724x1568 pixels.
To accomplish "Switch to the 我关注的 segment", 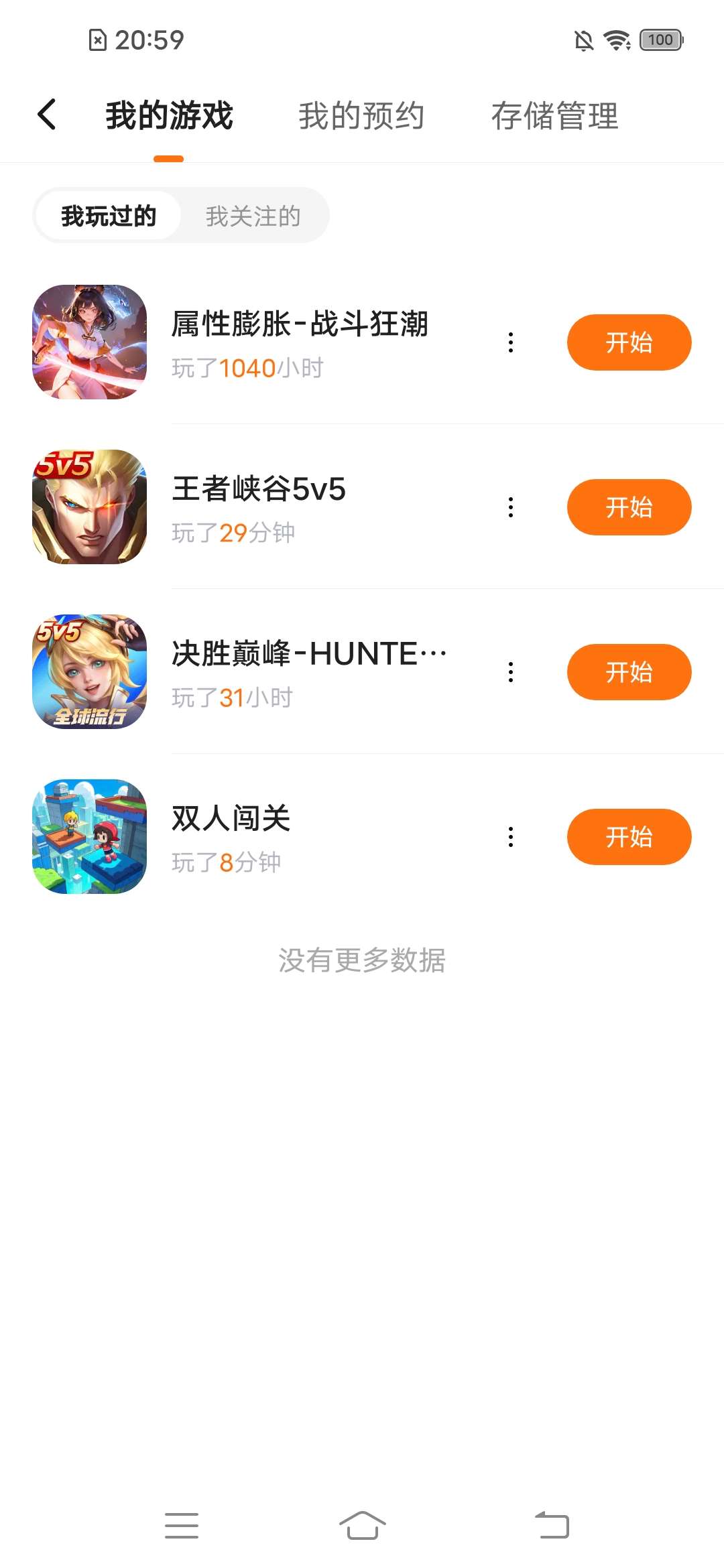I will [253, 216].
